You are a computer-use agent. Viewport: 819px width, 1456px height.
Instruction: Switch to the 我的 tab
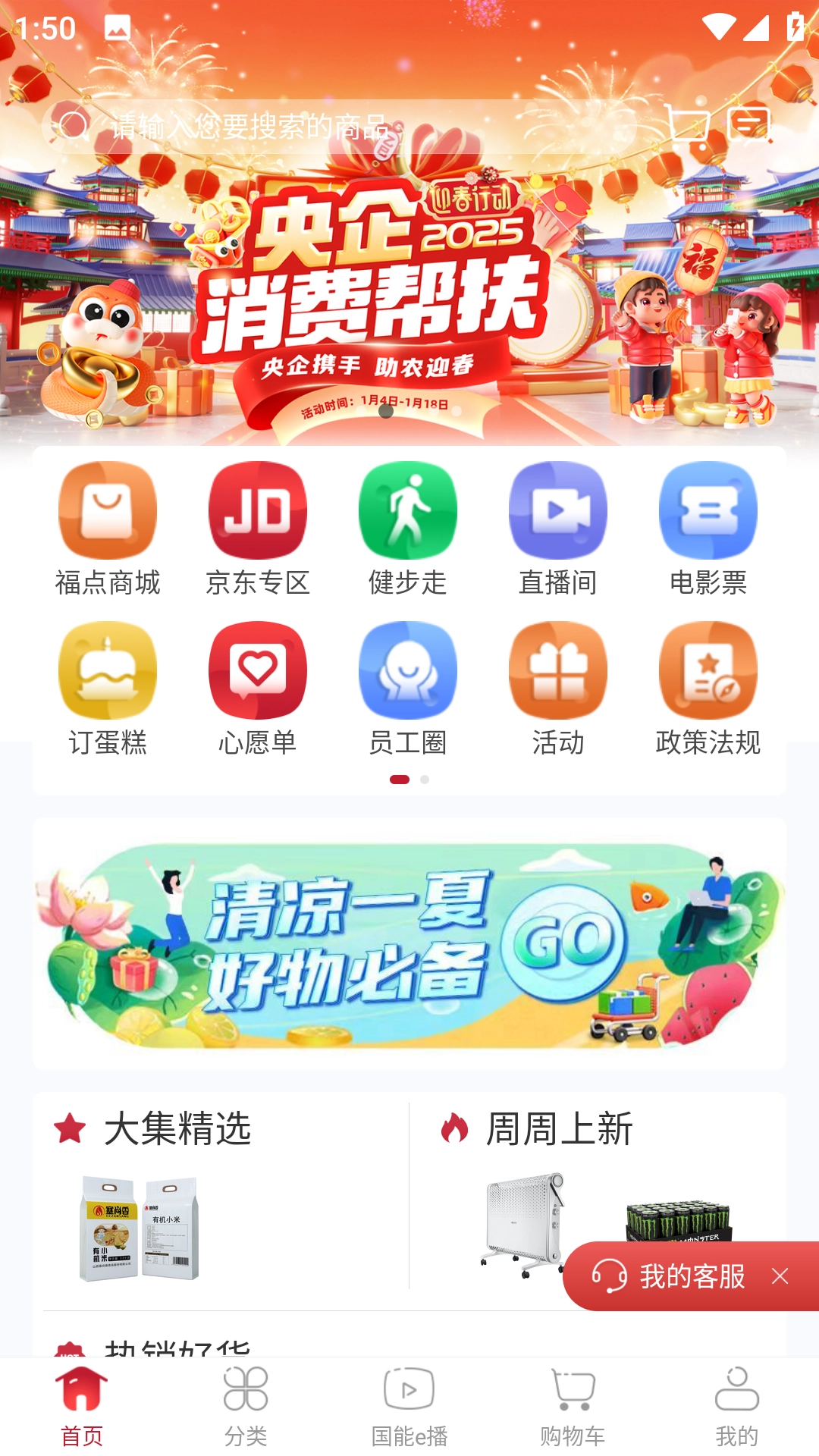tap(736, 1407)
